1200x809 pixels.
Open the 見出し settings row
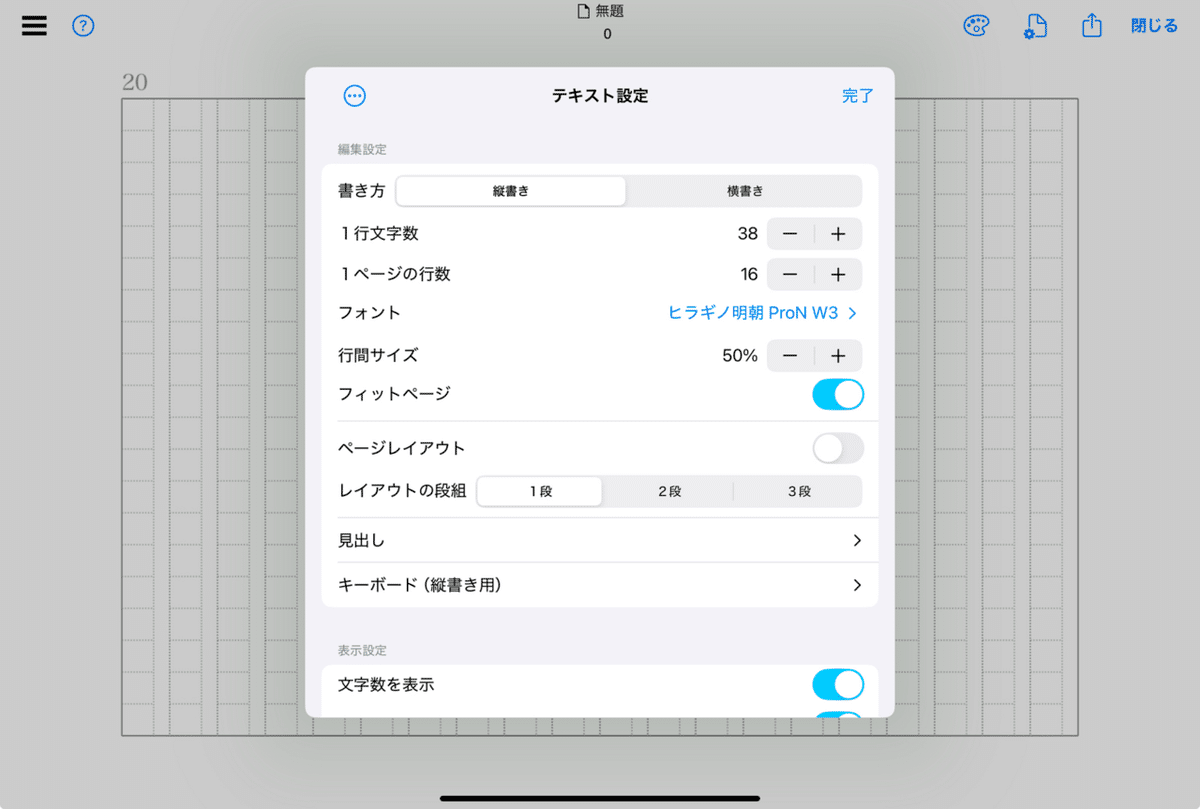600,541
